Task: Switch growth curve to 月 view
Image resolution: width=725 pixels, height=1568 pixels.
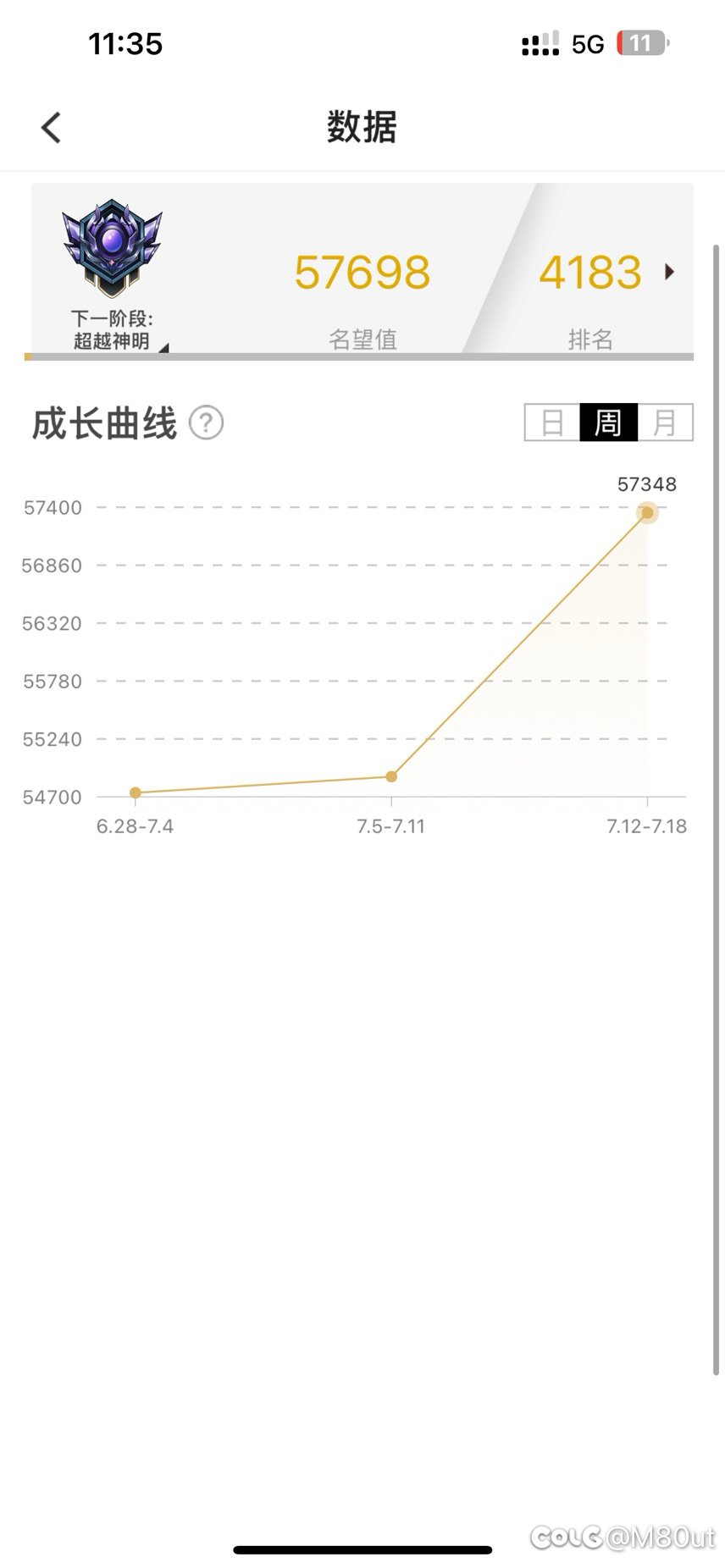Action: click(x=665, y=422)
